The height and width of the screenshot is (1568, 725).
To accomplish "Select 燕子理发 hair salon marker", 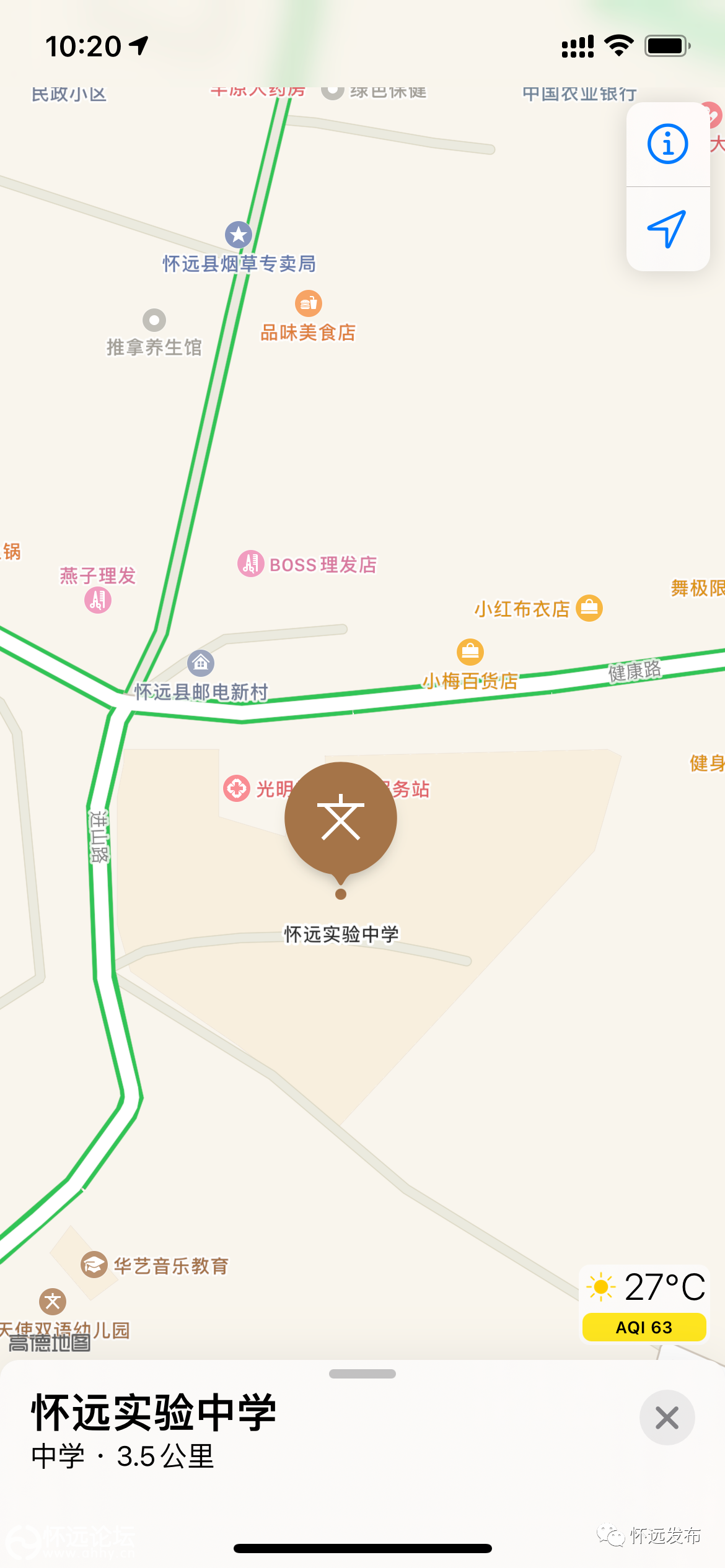I will pyautogui.click(x=98, y=600).
